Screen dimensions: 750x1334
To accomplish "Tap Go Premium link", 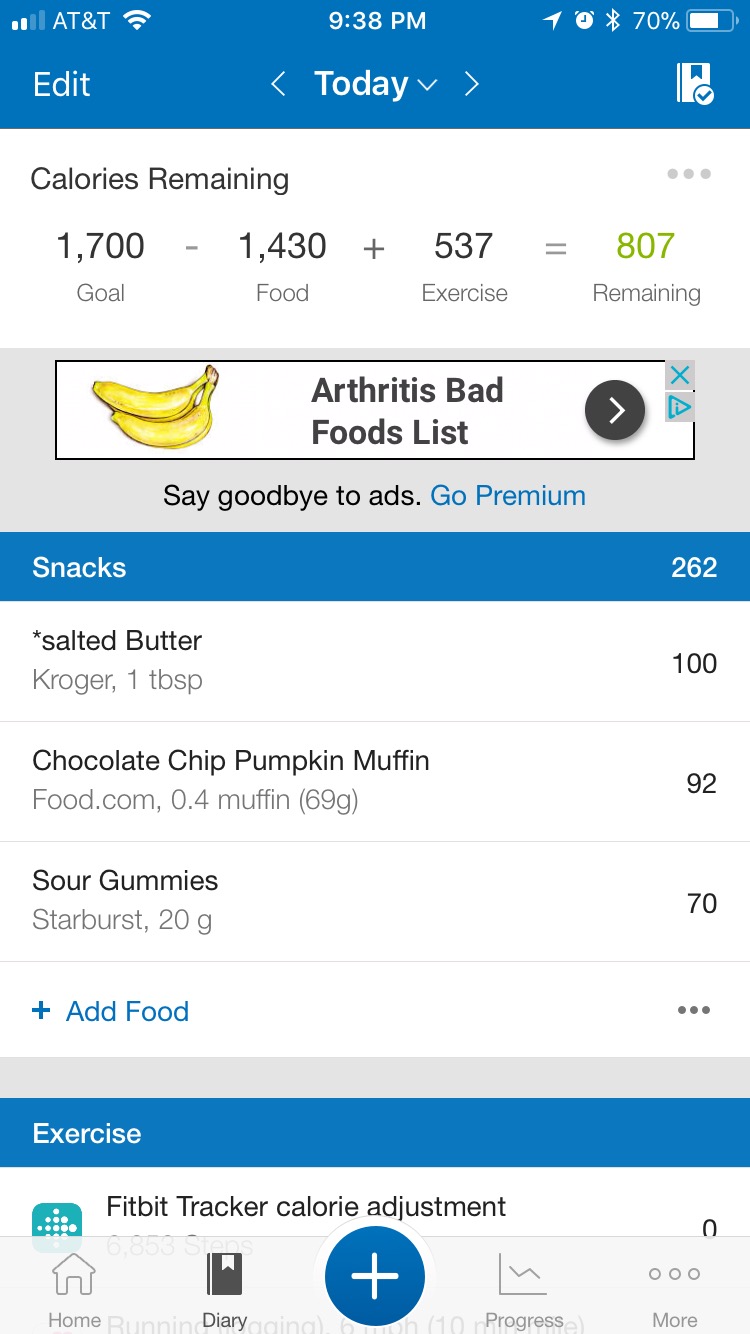I will coord(508,495).
